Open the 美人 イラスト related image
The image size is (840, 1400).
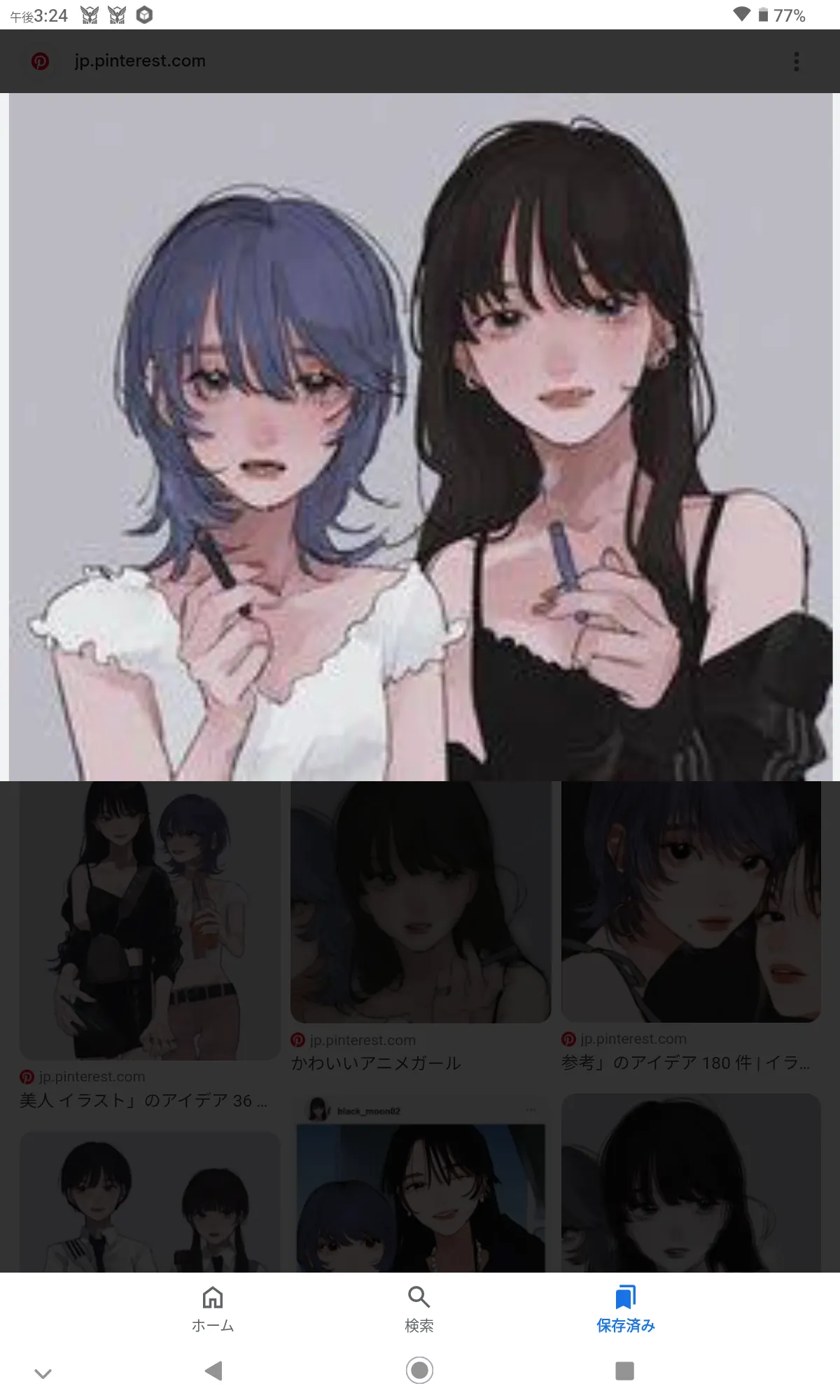coord(150,920)
